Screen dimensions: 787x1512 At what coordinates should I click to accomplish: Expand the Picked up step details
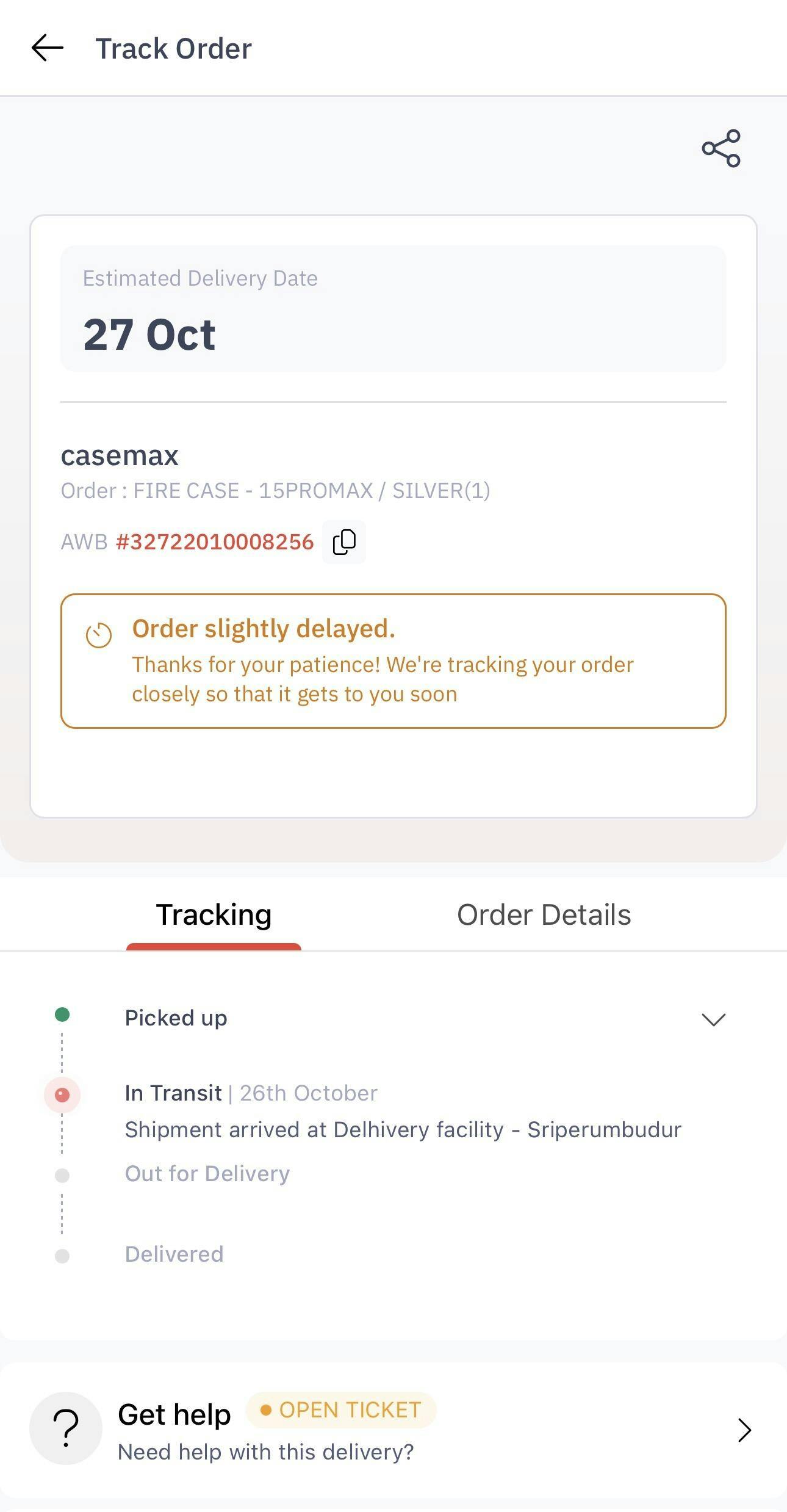coord(713,1019)
